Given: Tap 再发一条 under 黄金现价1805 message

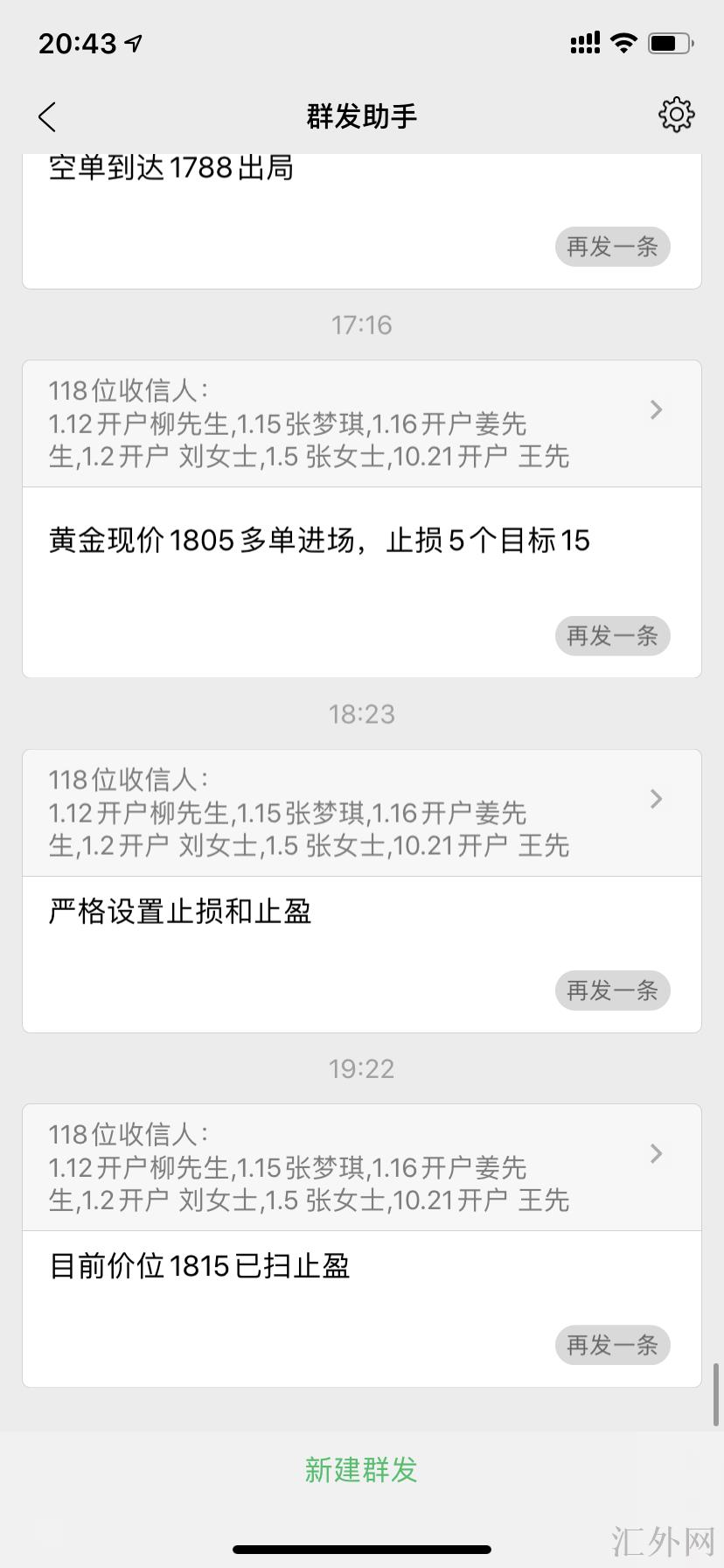Looking at the screenshot, I should click(x=612, y=636).
